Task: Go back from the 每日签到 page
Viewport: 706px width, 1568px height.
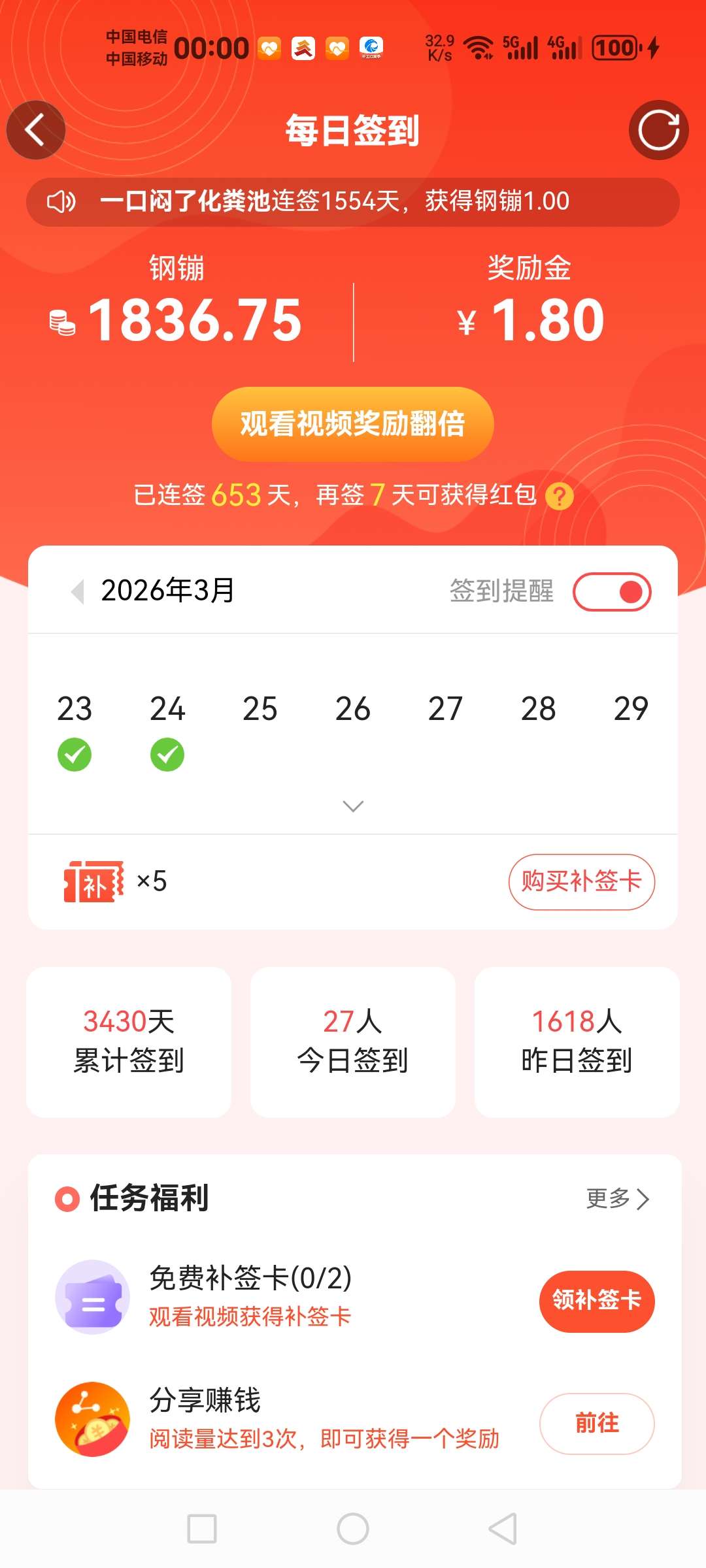Action: click(36, 130)
